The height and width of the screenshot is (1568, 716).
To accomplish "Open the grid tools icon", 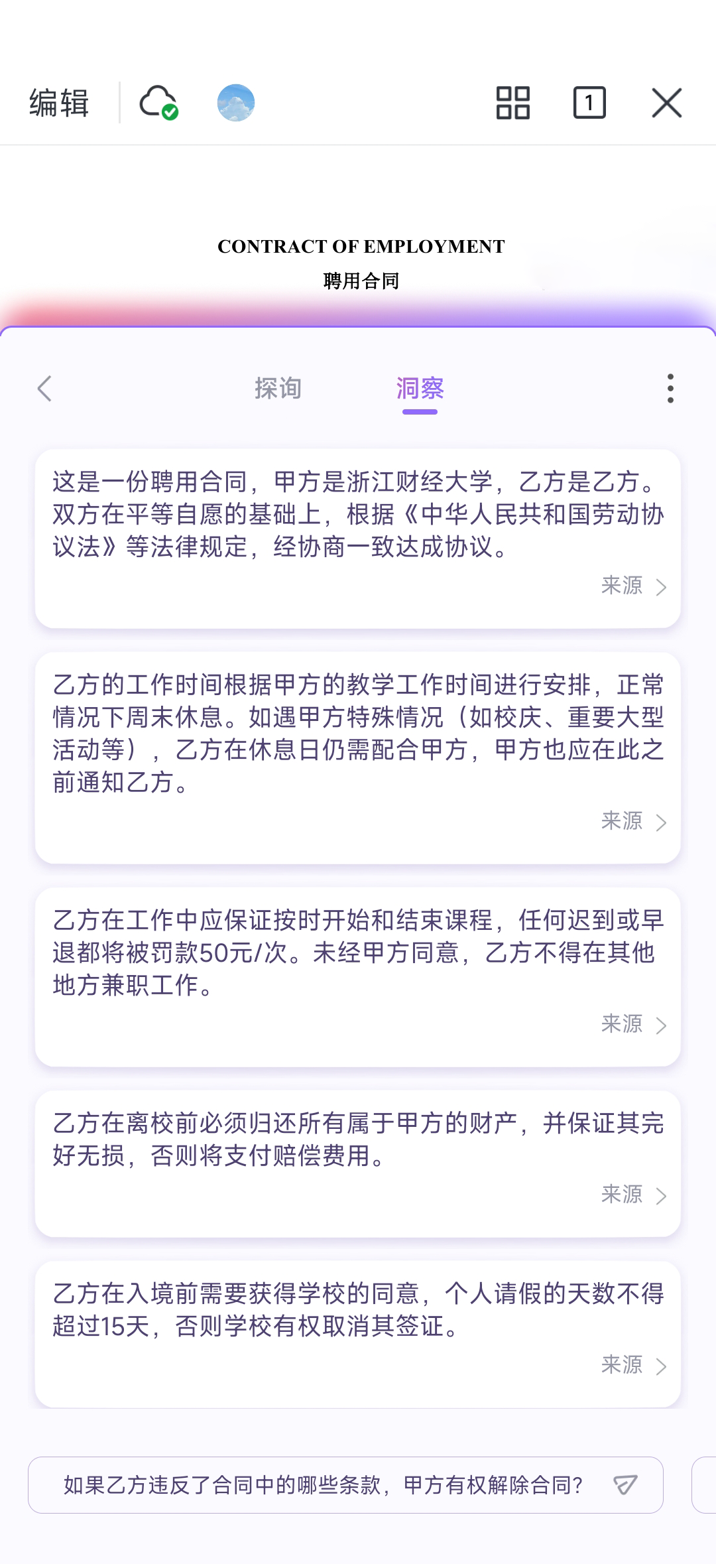I will pyautogui.click(x=513, y=103).
